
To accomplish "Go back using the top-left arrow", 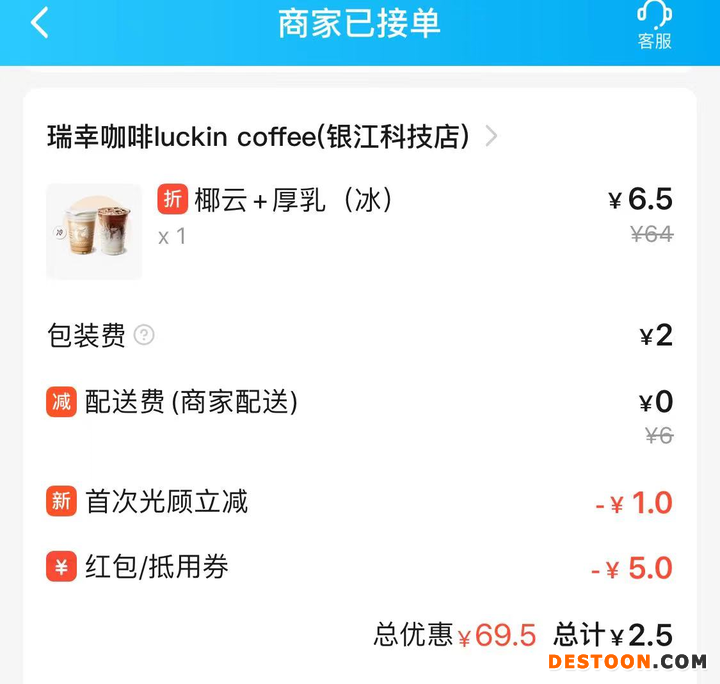I will pos(40,23).
